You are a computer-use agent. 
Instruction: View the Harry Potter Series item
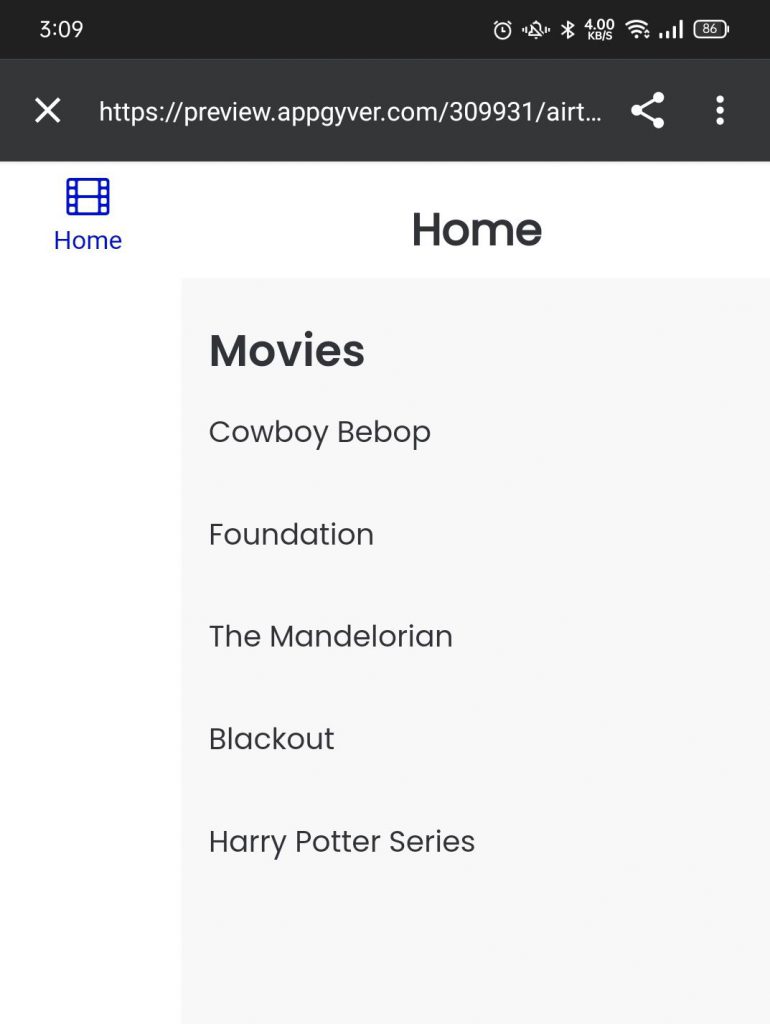tap(341, 841)
